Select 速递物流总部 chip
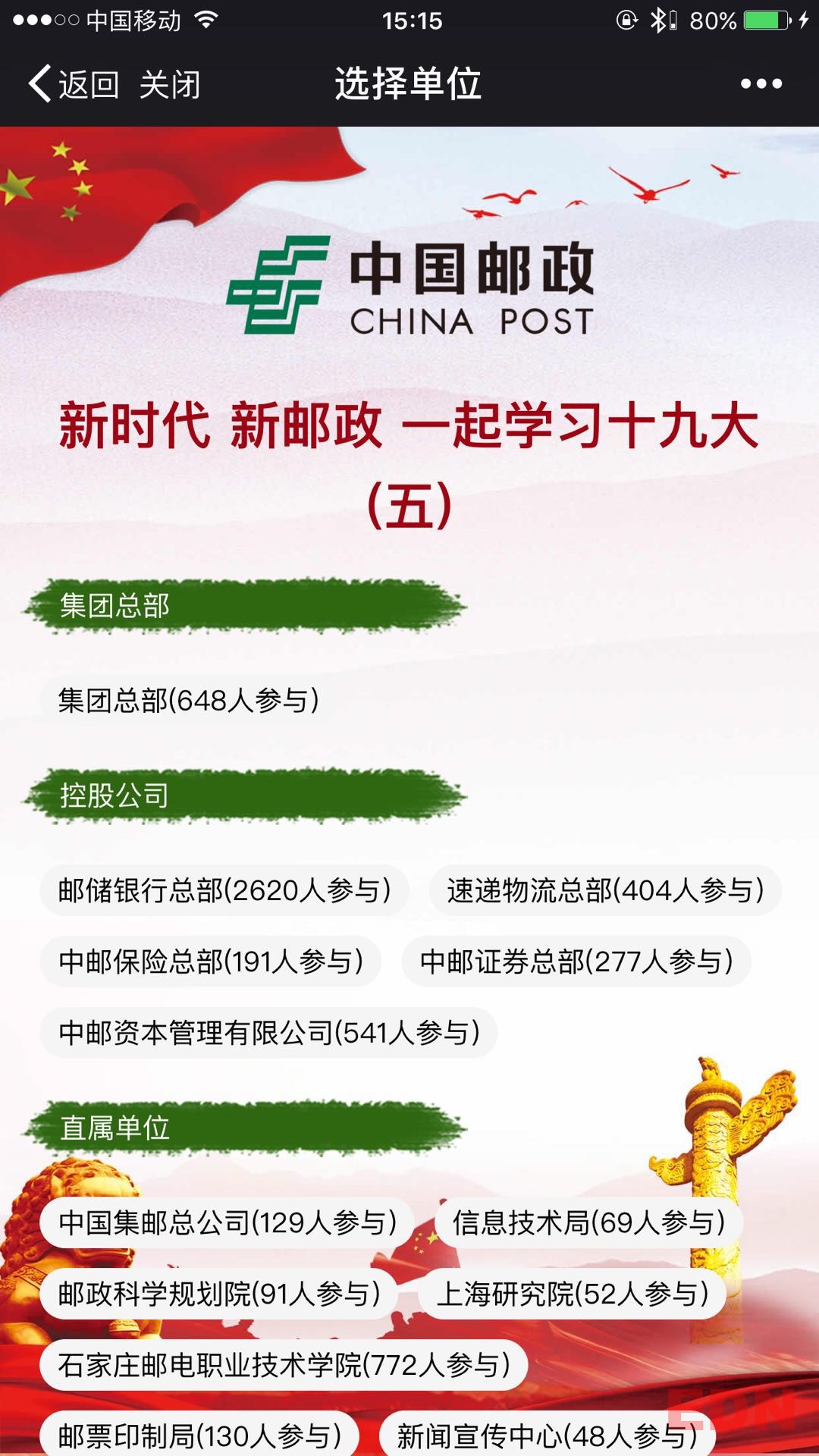The image size is (819, 1456). point(605,890)
